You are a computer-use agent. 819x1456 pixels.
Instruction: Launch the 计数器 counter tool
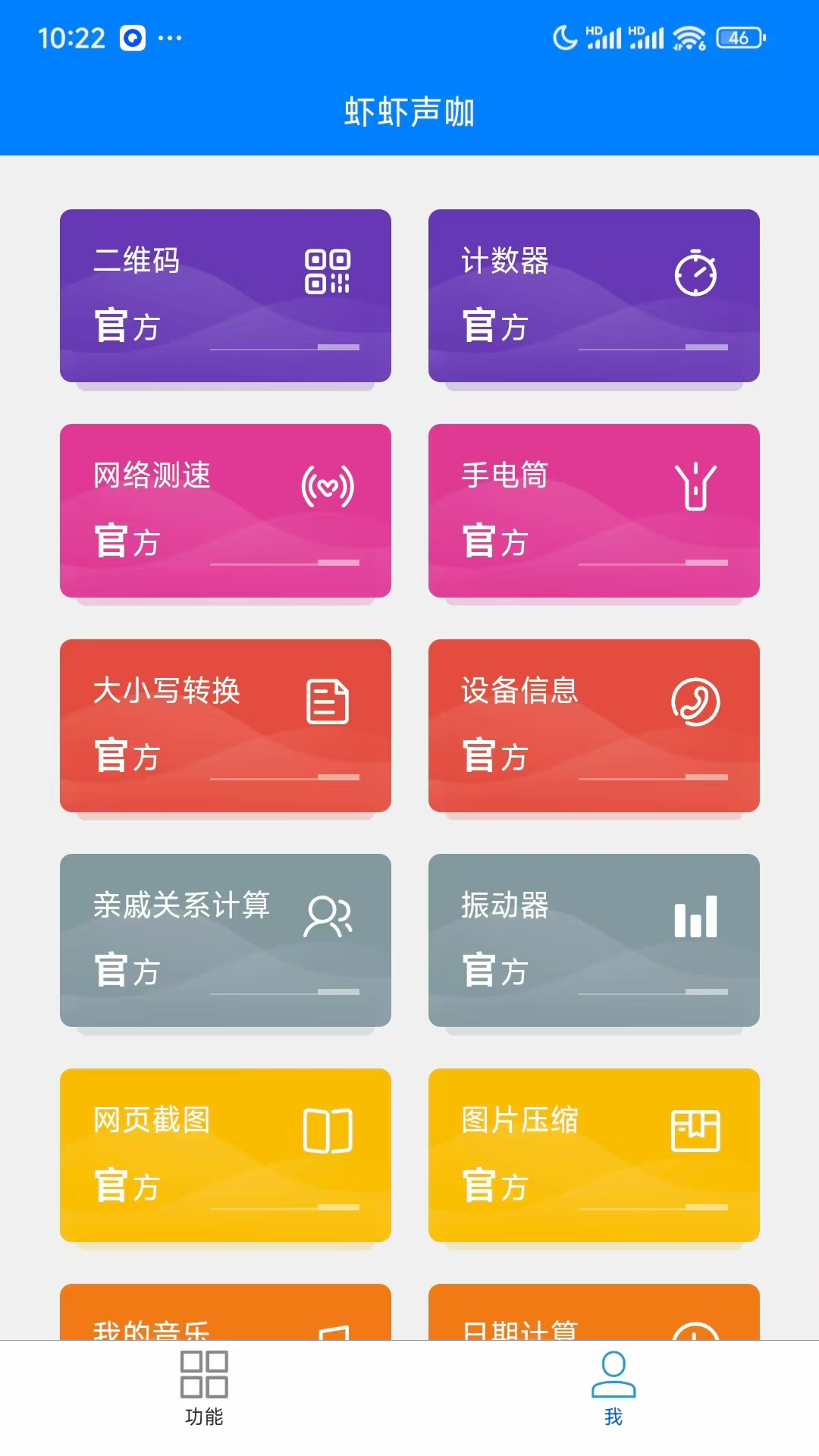[x=595, y=296]
